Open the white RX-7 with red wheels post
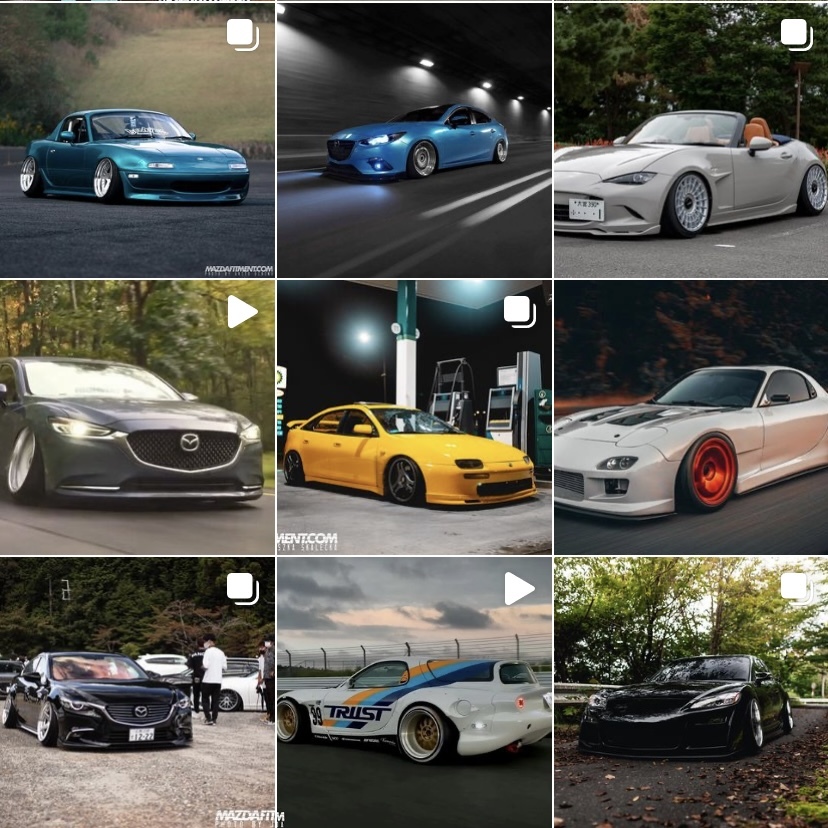 (x=691, y=417)
